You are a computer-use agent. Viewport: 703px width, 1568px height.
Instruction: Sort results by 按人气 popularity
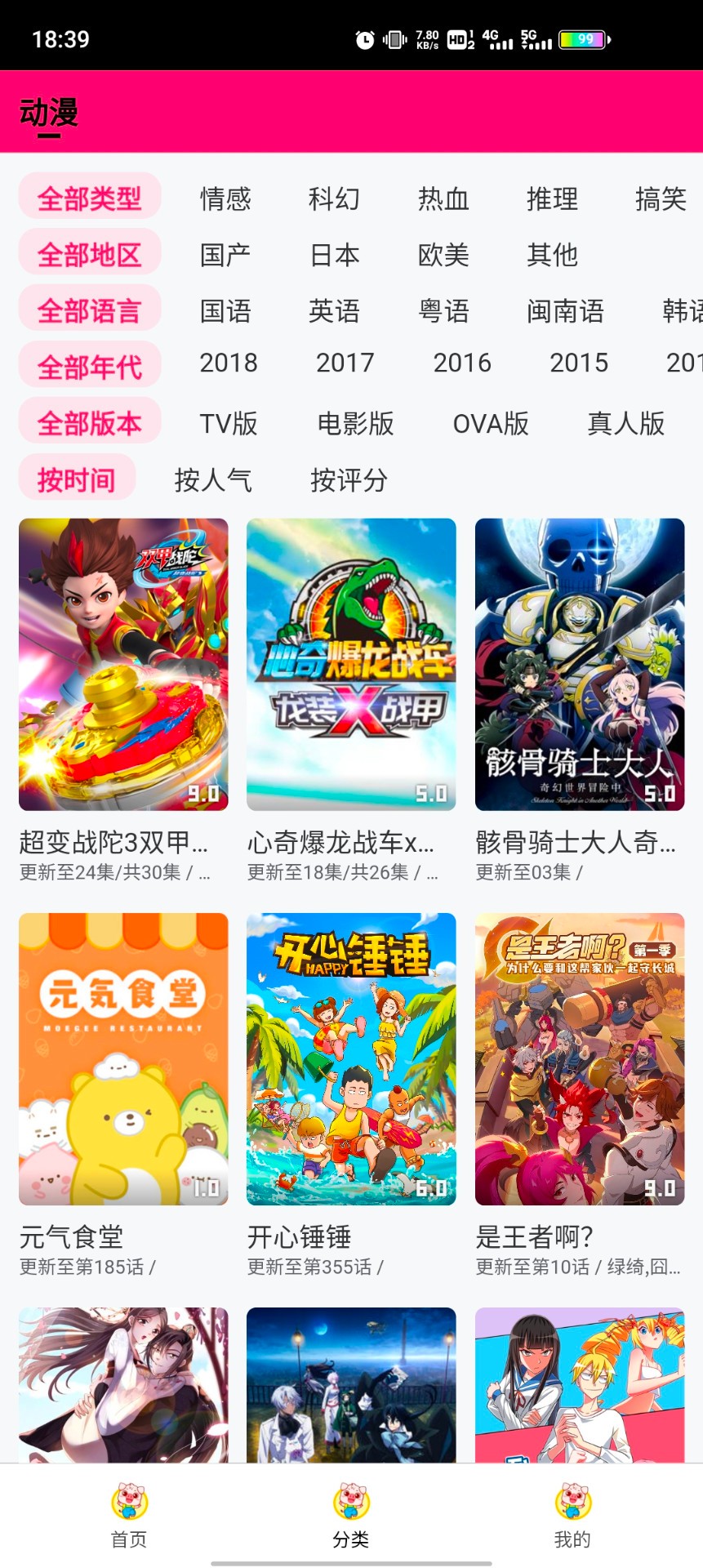click(x=214, y=481)
